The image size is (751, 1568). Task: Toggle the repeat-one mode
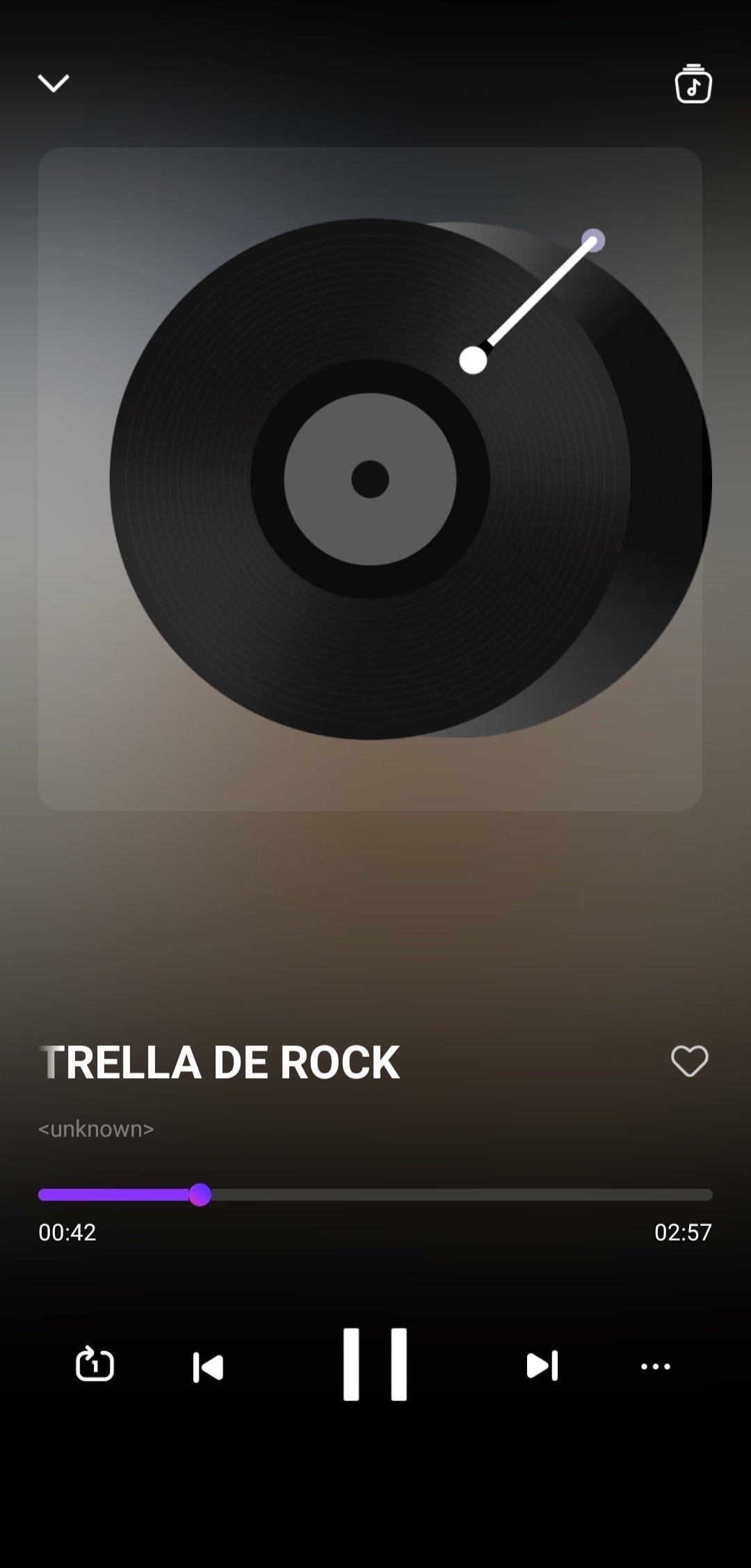tap(95, 1365)
